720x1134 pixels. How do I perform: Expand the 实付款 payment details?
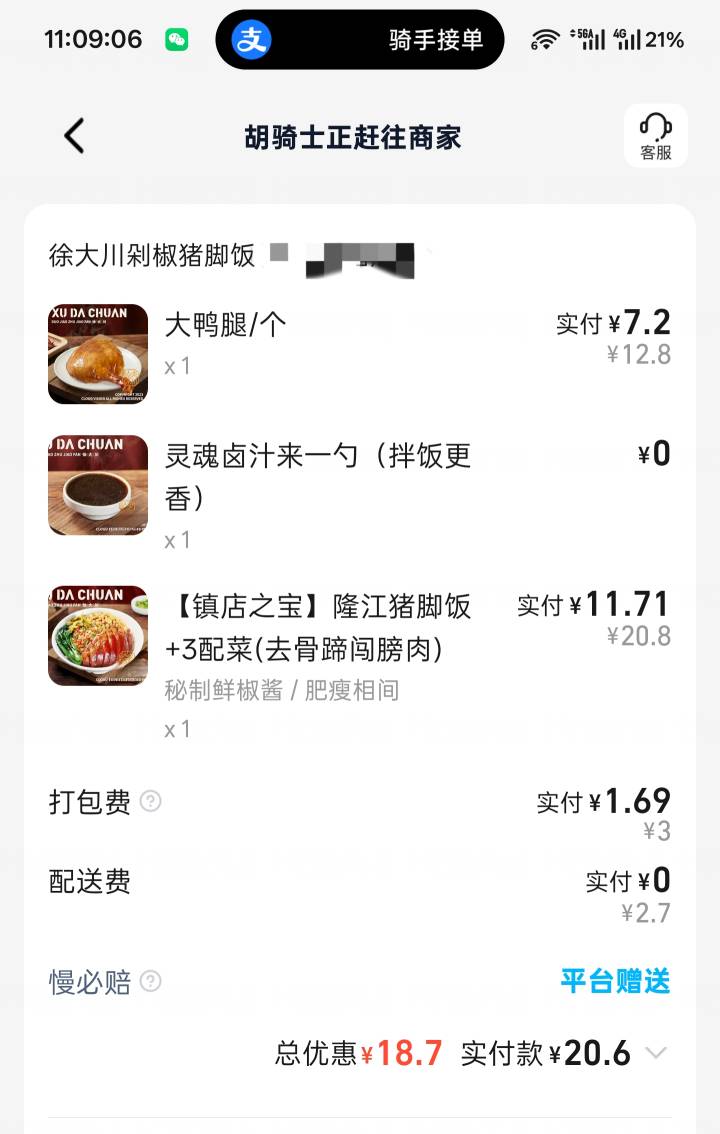point(656,1053)
